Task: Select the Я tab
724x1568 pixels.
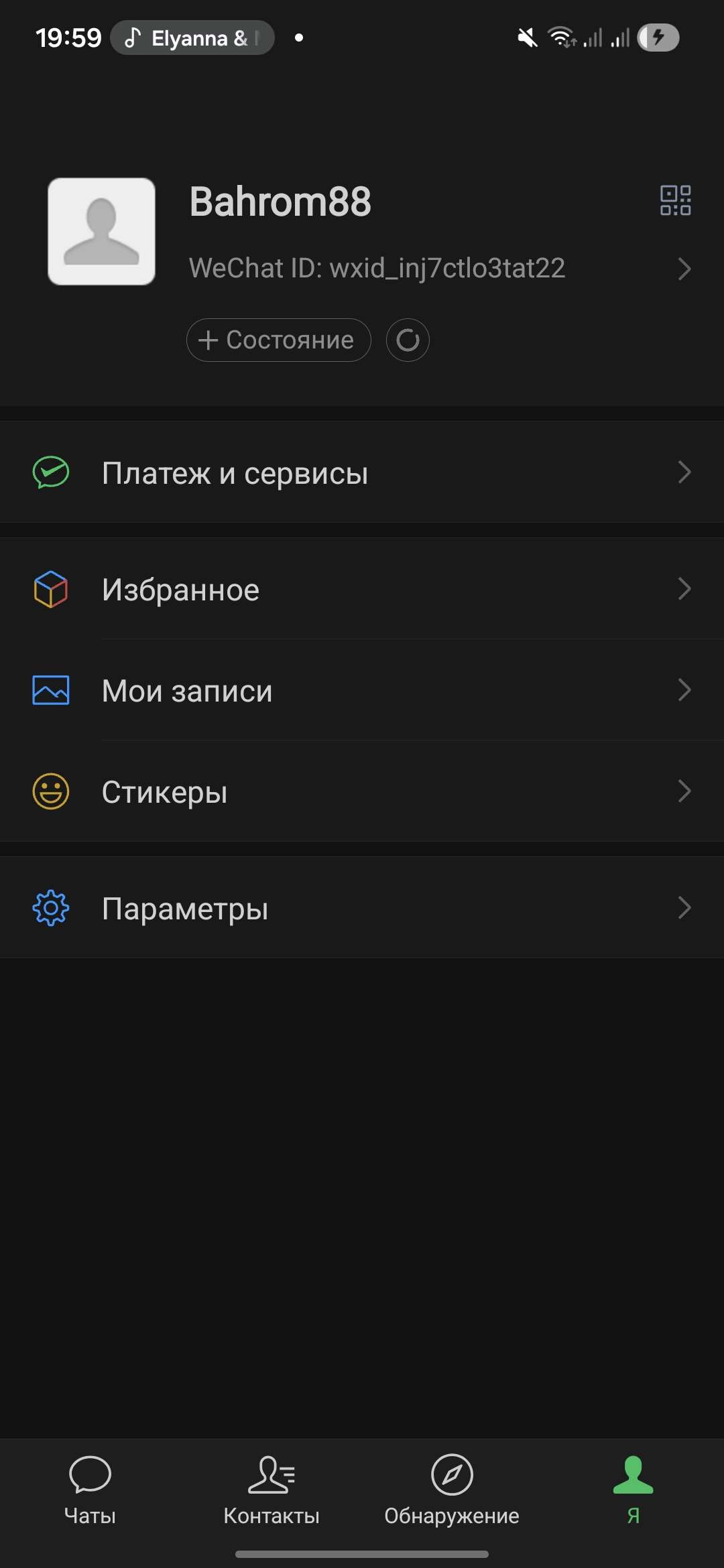Action: click(633, 1489)
